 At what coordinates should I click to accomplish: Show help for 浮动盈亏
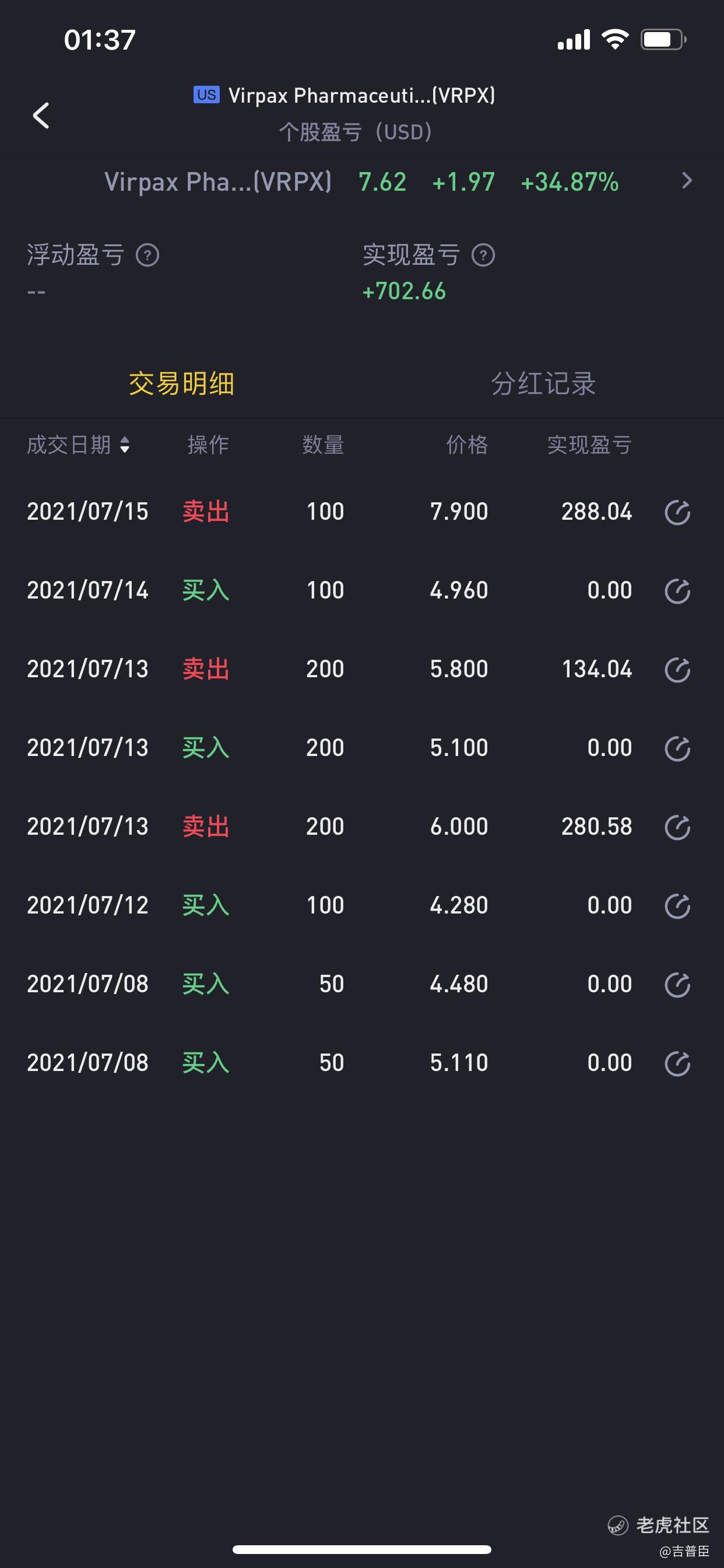pyautogui.click(x=147, y=255)
